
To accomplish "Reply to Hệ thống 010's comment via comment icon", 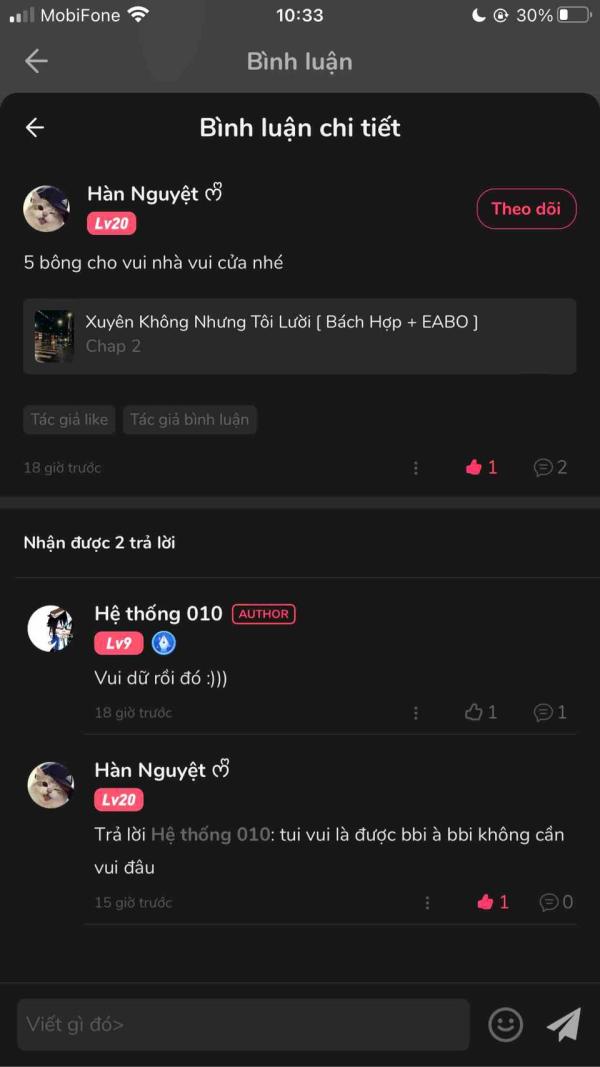I will point(550,712).
